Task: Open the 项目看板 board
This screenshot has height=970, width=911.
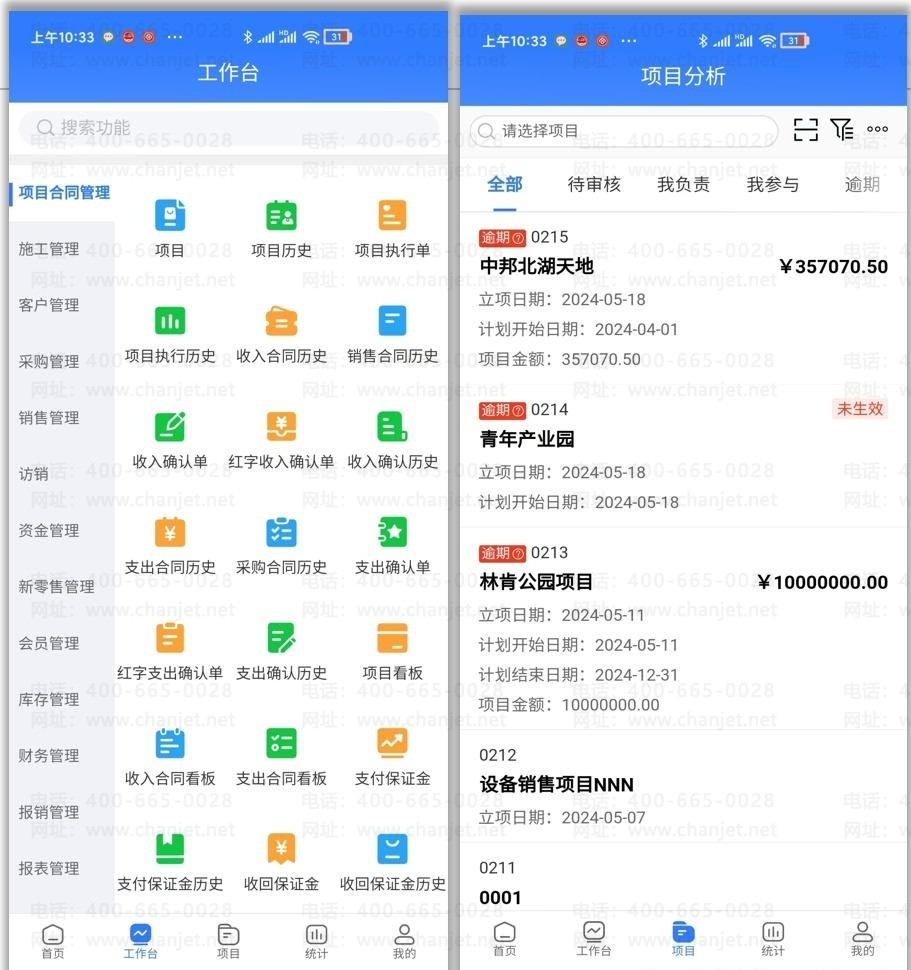Action: 392,651
